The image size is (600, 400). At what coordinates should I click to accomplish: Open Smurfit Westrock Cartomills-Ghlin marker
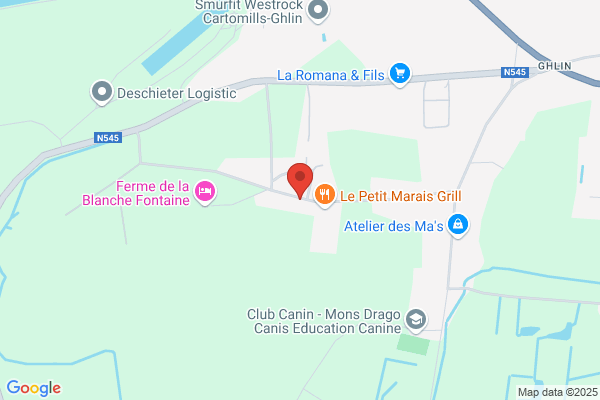[x=318, y=11]
